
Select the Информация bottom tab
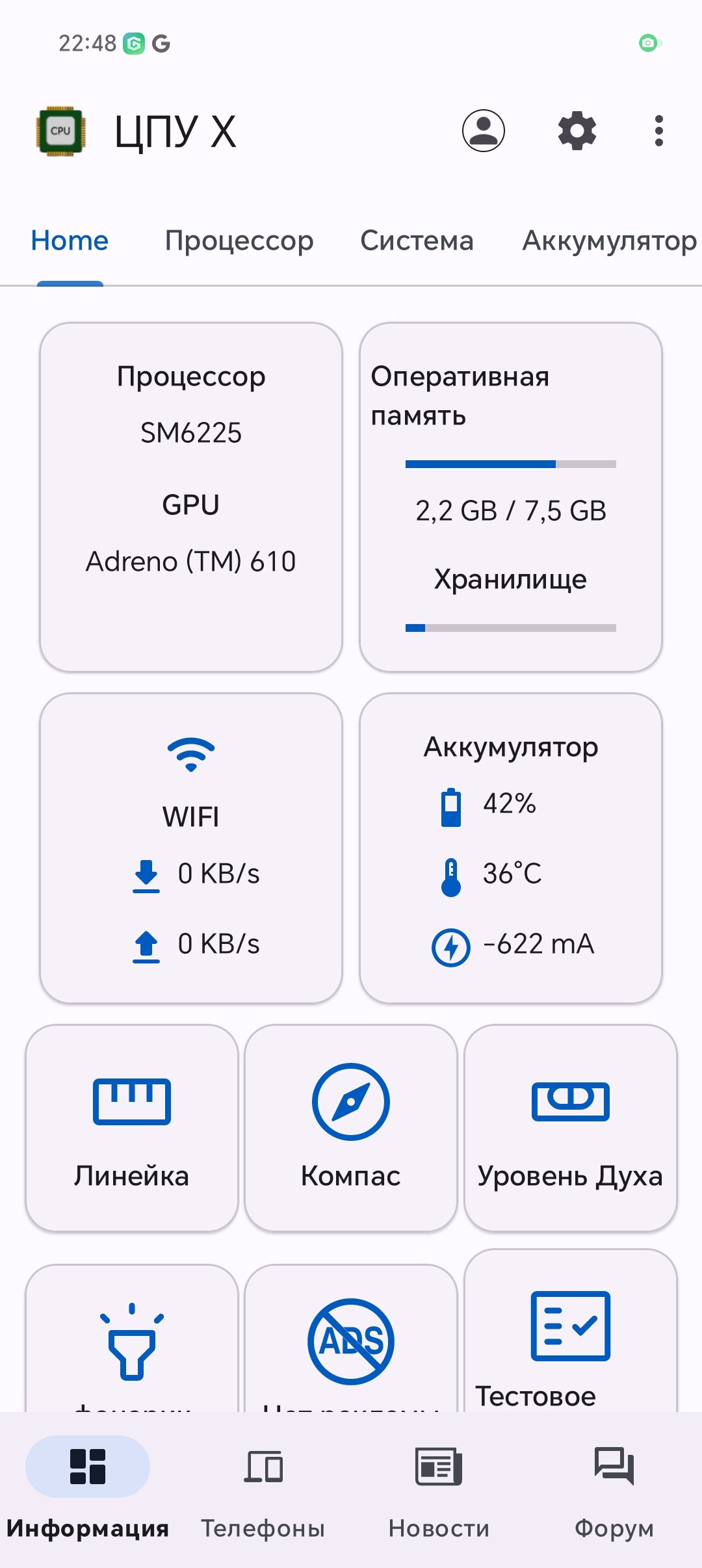click(x=88, y=1491)
